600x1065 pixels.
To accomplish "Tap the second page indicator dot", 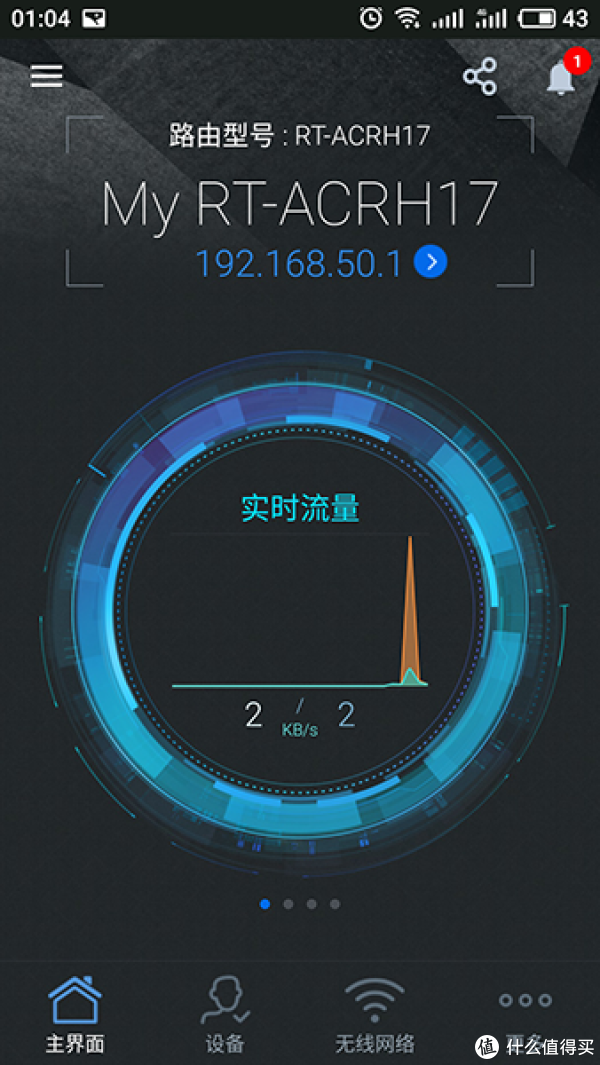I will pos(288,904).
